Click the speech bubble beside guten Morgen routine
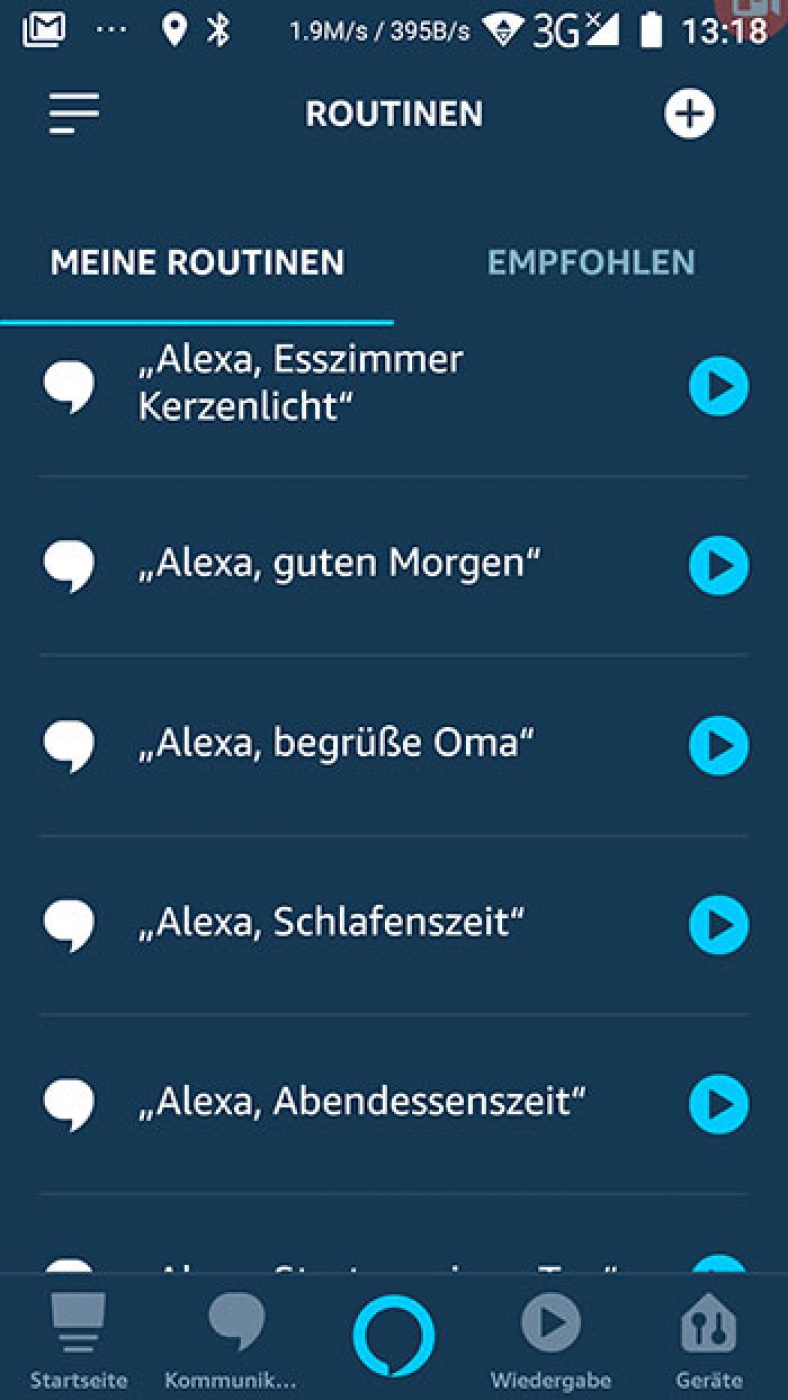This screenshot has width=788, height=1400. tap(69, 566)
